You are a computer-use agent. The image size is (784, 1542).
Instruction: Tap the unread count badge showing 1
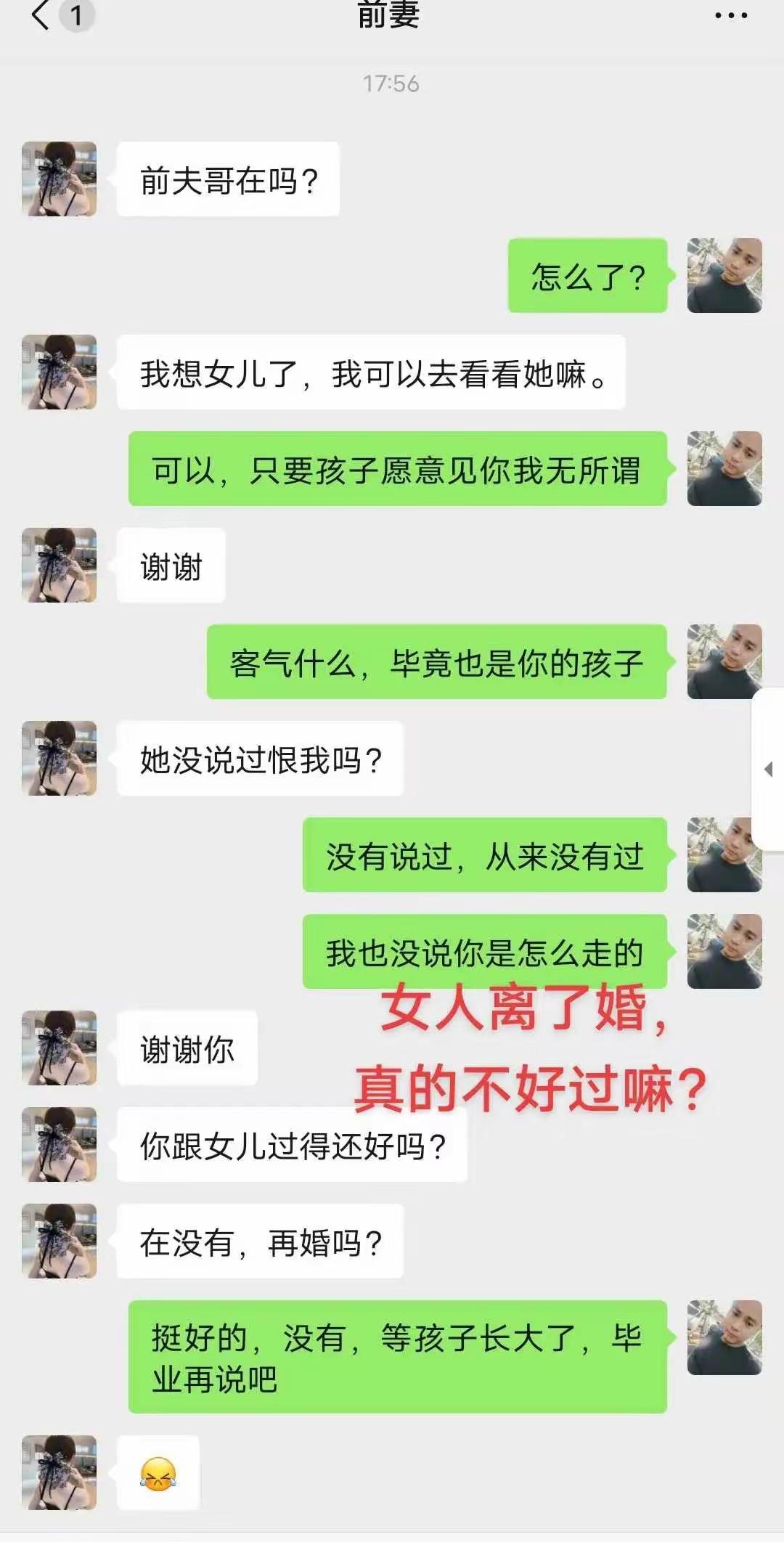point(75,16)
